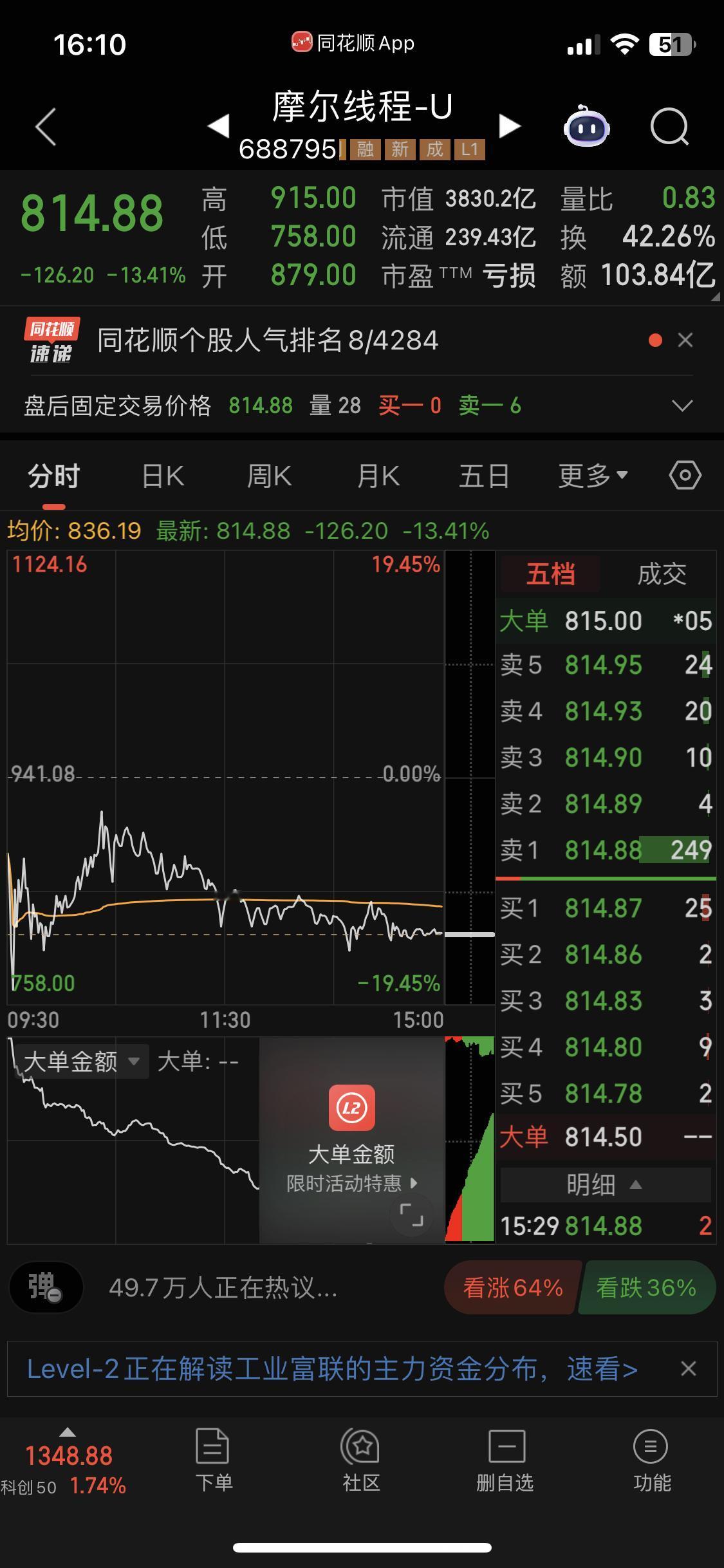Vote bullish via 看涨64% button
This screenshot has height=1568, width=724.
tap(512, 1288)
